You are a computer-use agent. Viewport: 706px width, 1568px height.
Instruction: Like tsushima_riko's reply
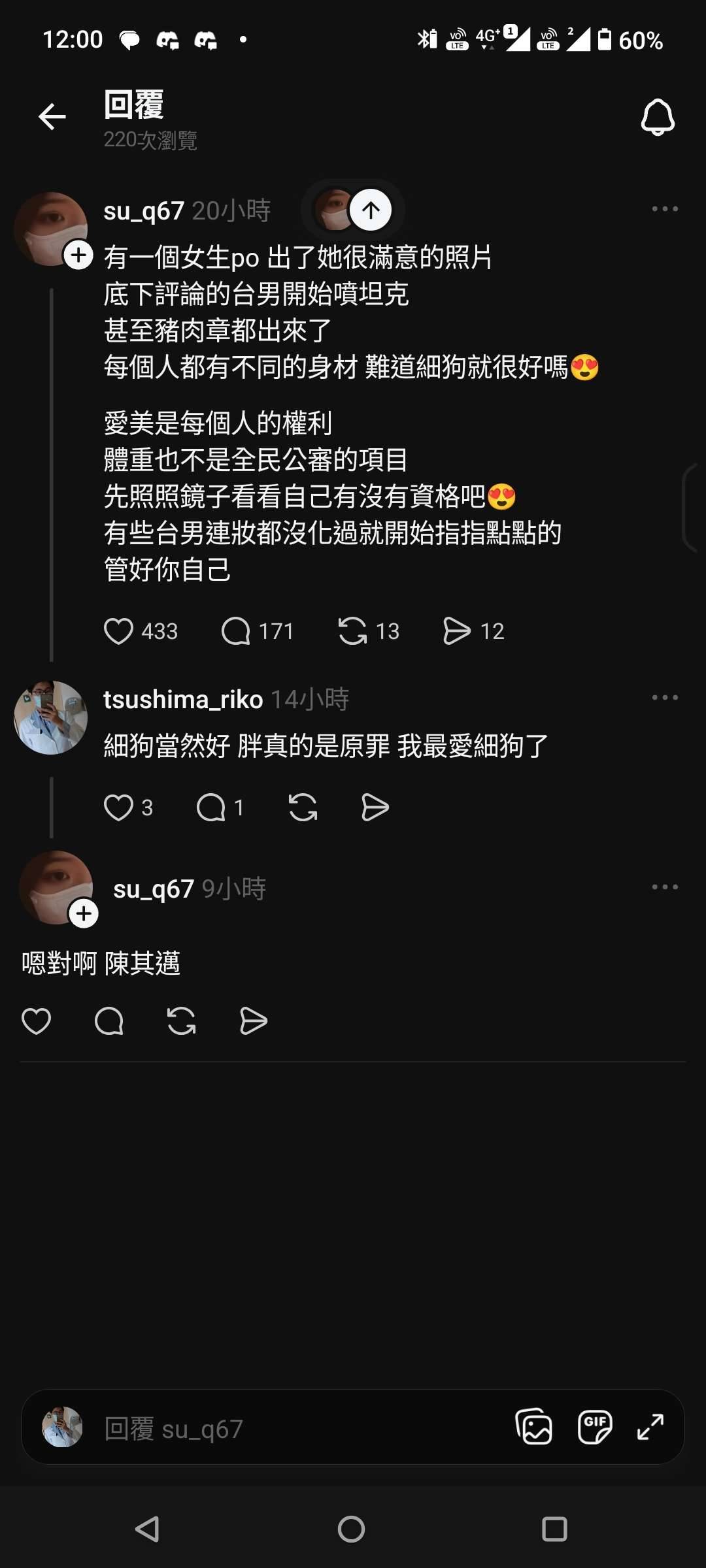[118, 808]
